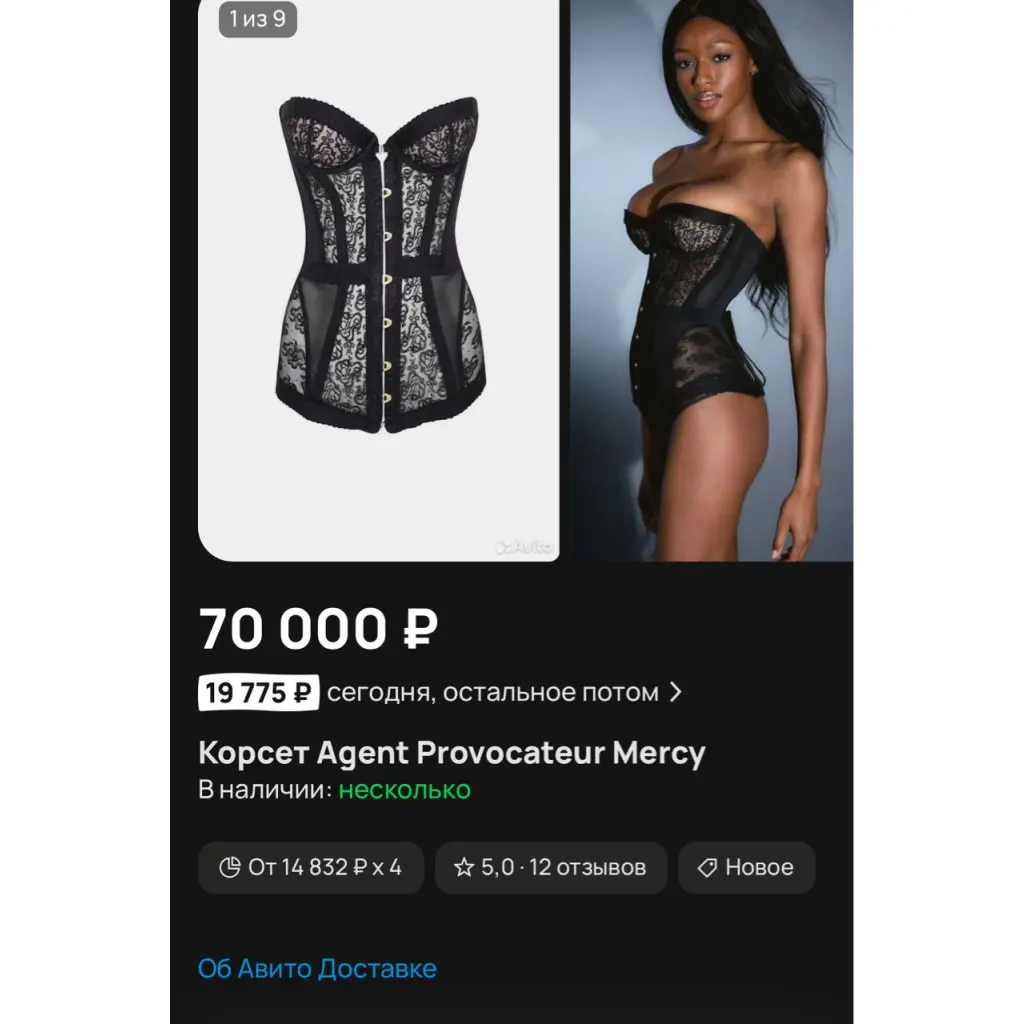Tap the Новое condition chip
Screen dimensions: 1024x1024
[746, 867]
